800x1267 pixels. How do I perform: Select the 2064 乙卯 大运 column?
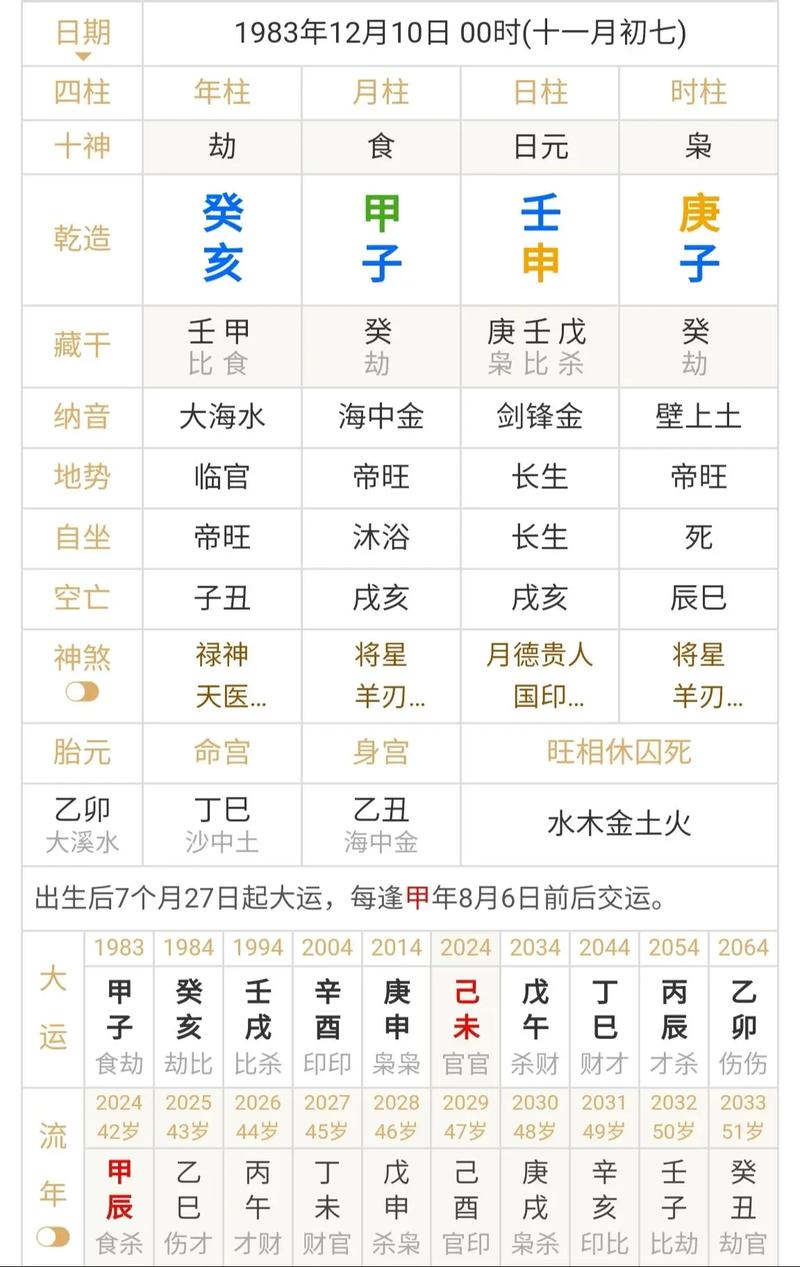pos(743,1009)
